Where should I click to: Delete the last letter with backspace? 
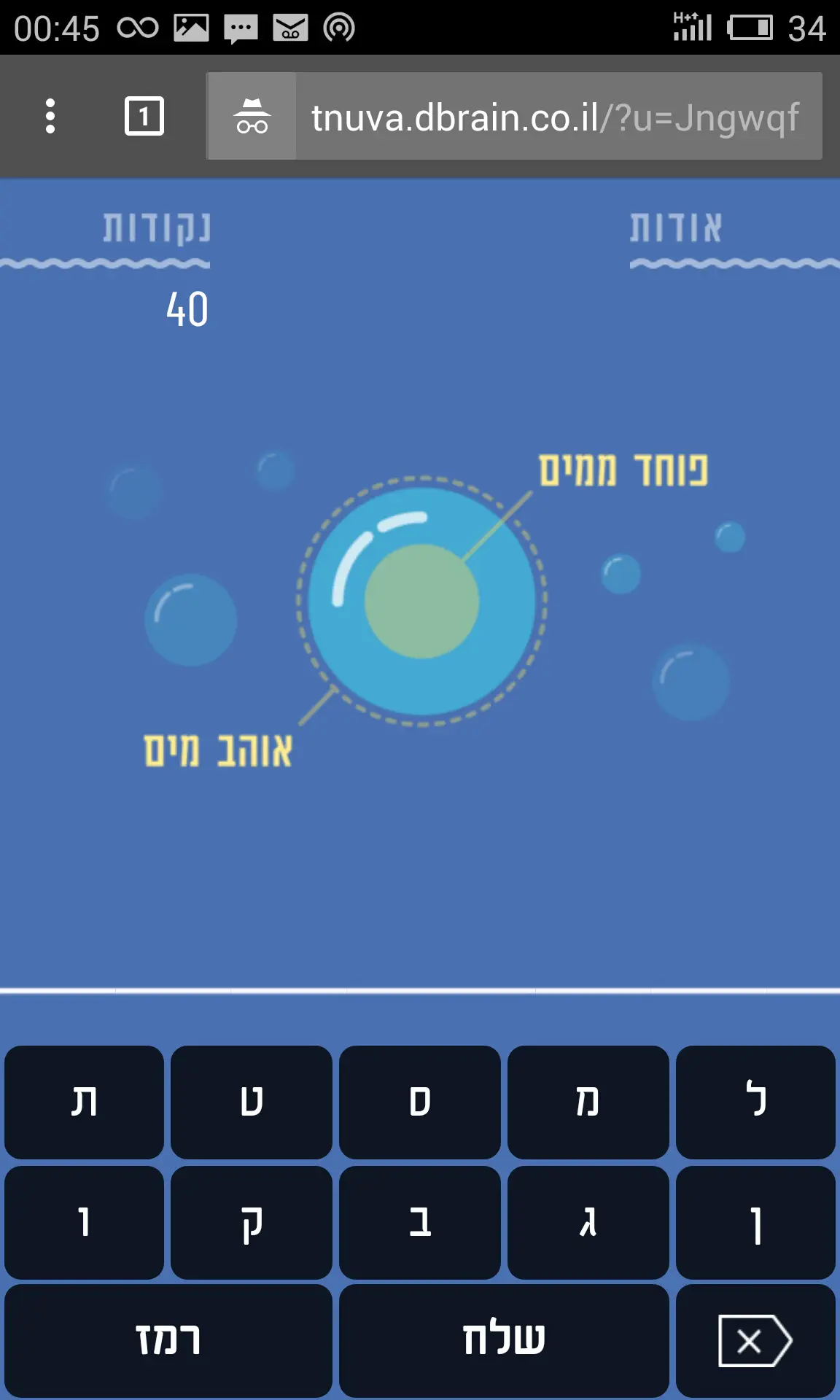(755, 1340)
